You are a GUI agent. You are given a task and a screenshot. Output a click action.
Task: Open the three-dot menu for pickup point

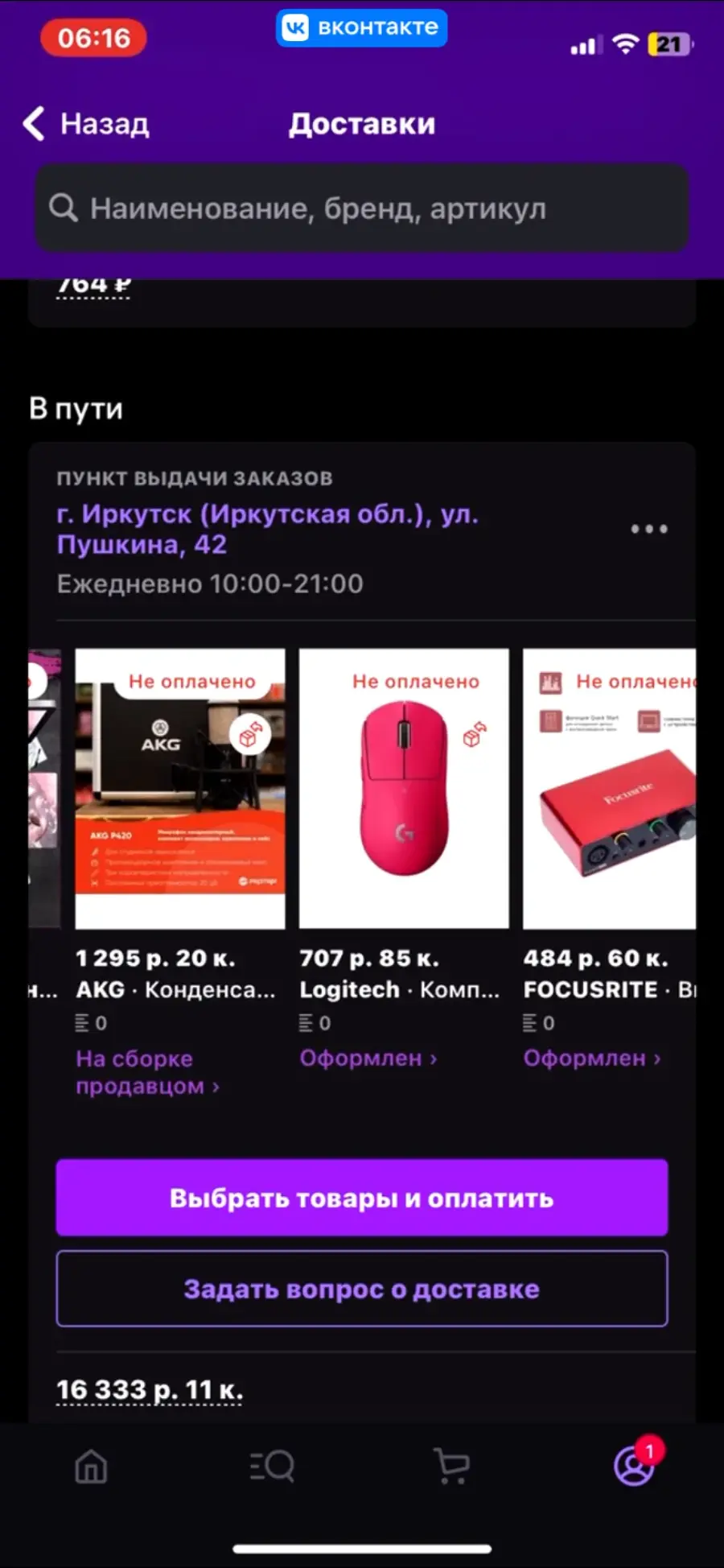tap(649, 529)
